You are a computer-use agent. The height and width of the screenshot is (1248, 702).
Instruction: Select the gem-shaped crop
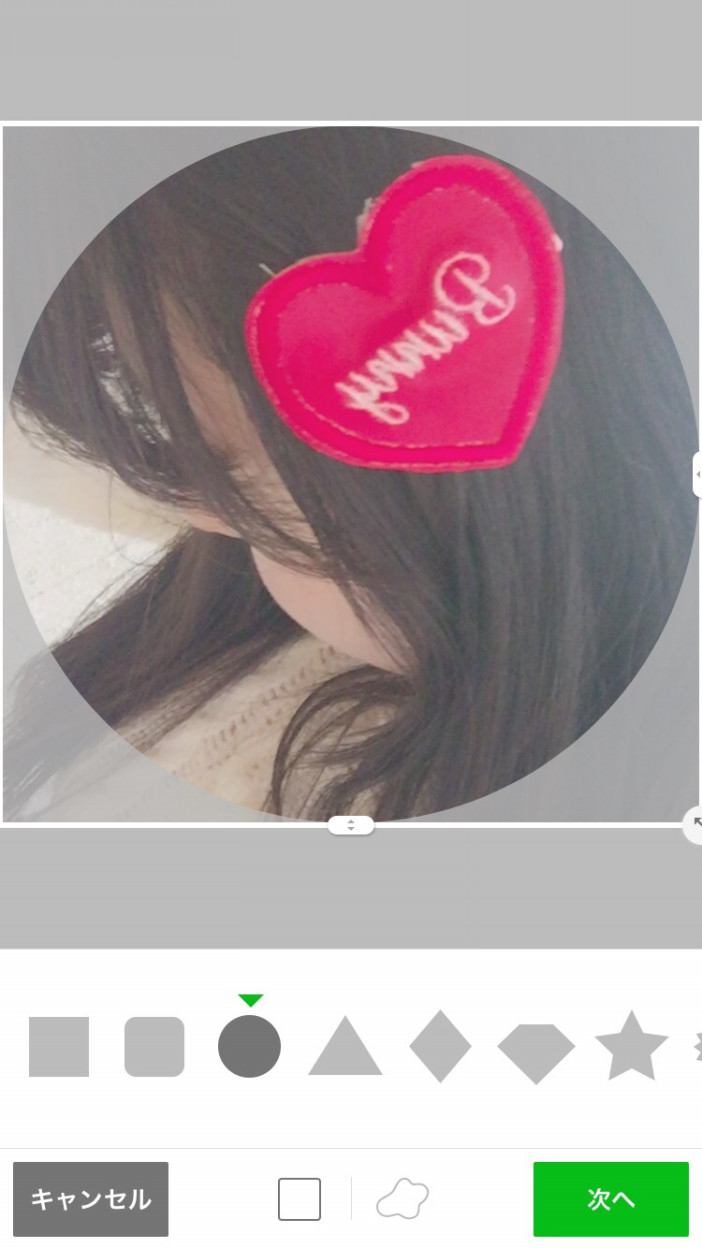pyautogui.click(x=536, y=1054)
